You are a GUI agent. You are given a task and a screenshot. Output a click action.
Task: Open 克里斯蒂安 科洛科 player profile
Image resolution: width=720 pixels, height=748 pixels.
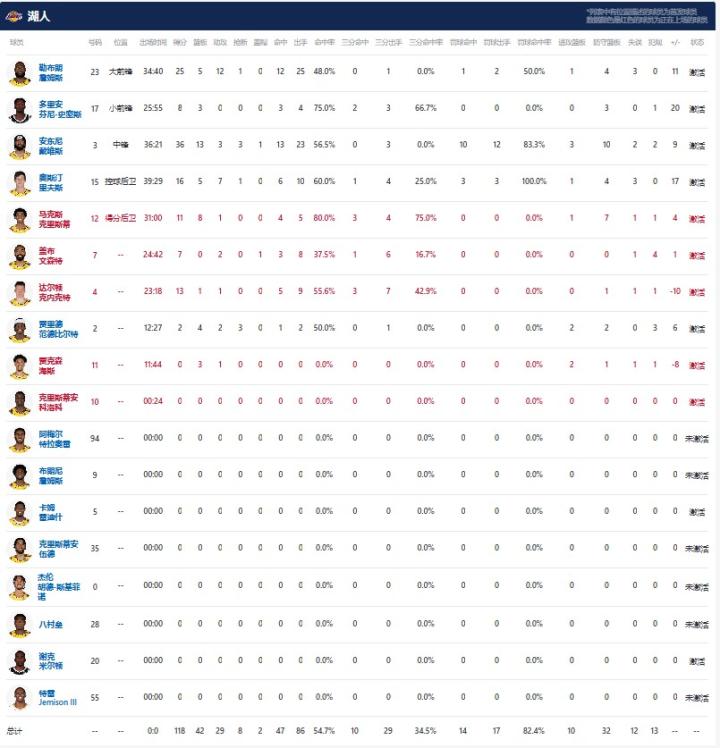tap(55, 402)
